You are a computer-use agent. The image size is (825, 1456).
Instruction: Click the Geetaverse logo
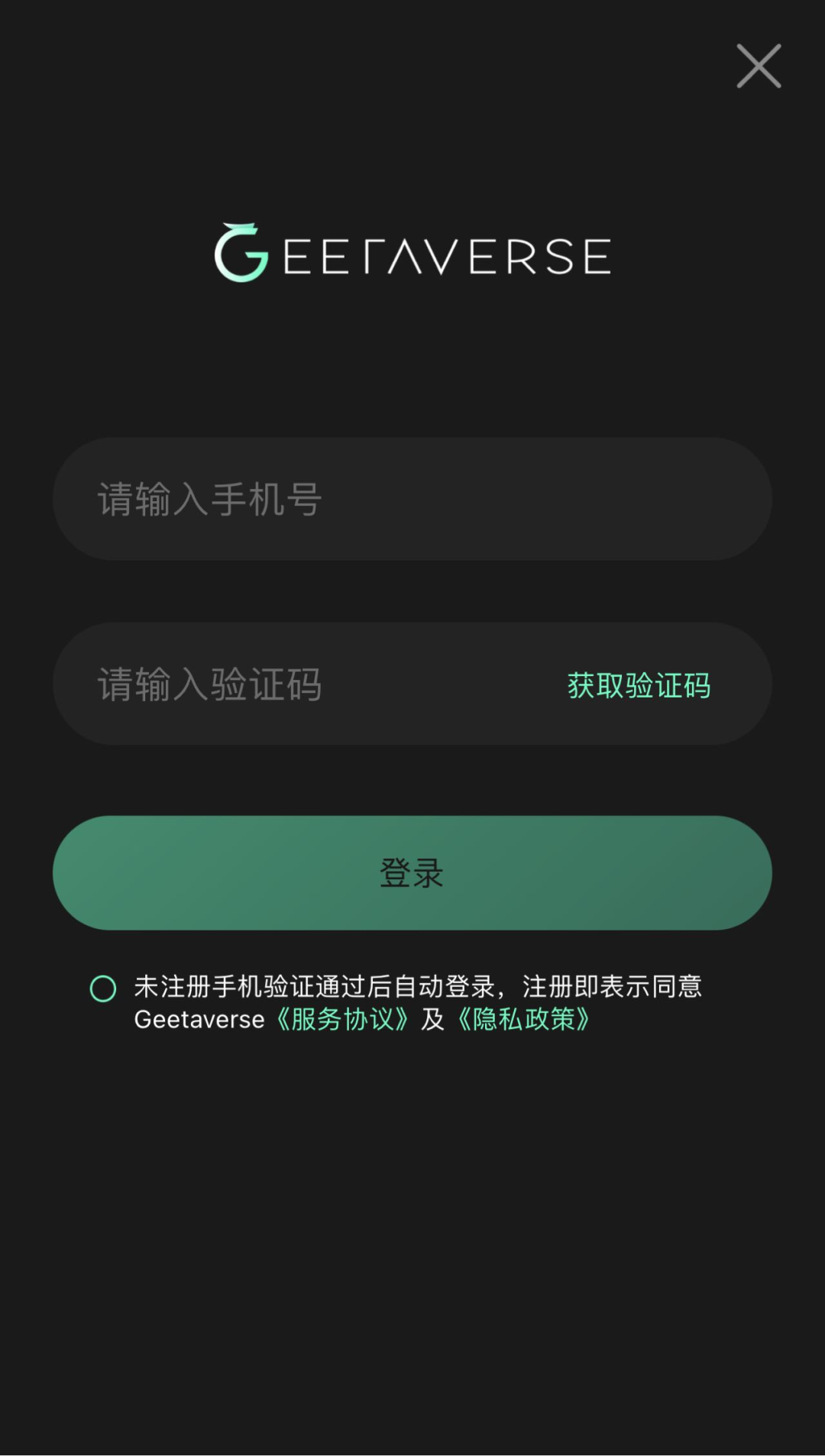412,254
